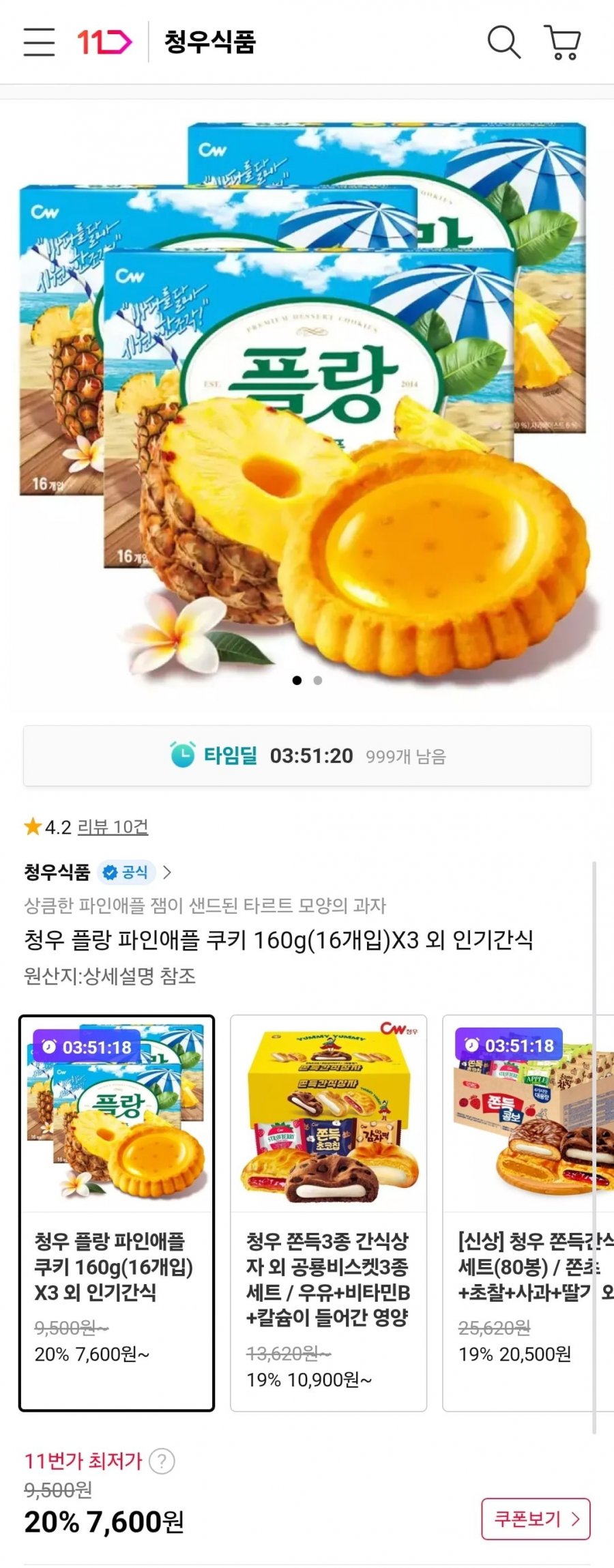Select the 청우 플랑 파인애플 쿠키 card
614x1568 pixels.
tap(117, 1213)
